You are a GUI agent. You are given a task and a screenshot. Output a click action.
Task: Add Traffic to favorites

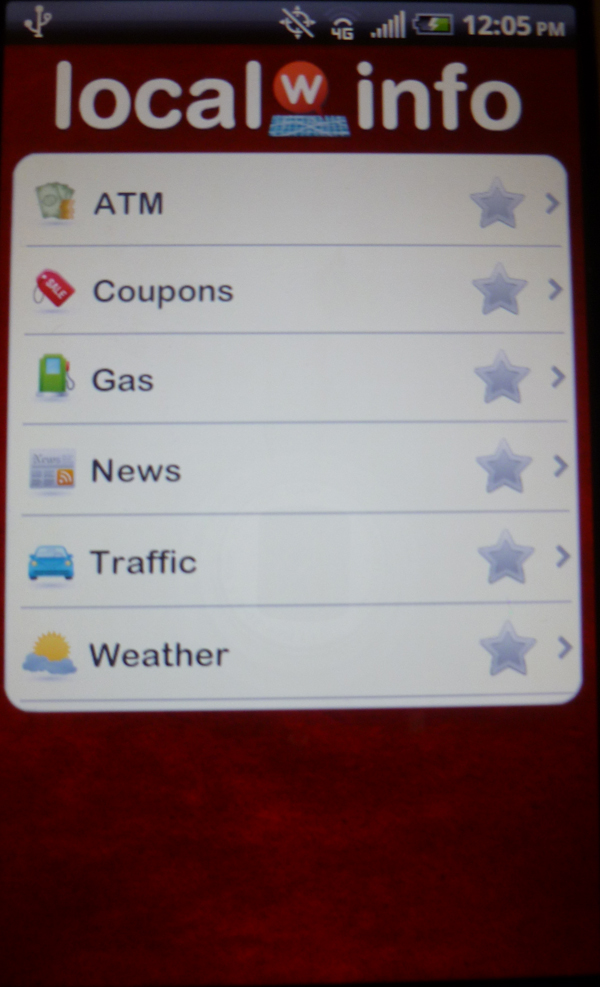505,557
